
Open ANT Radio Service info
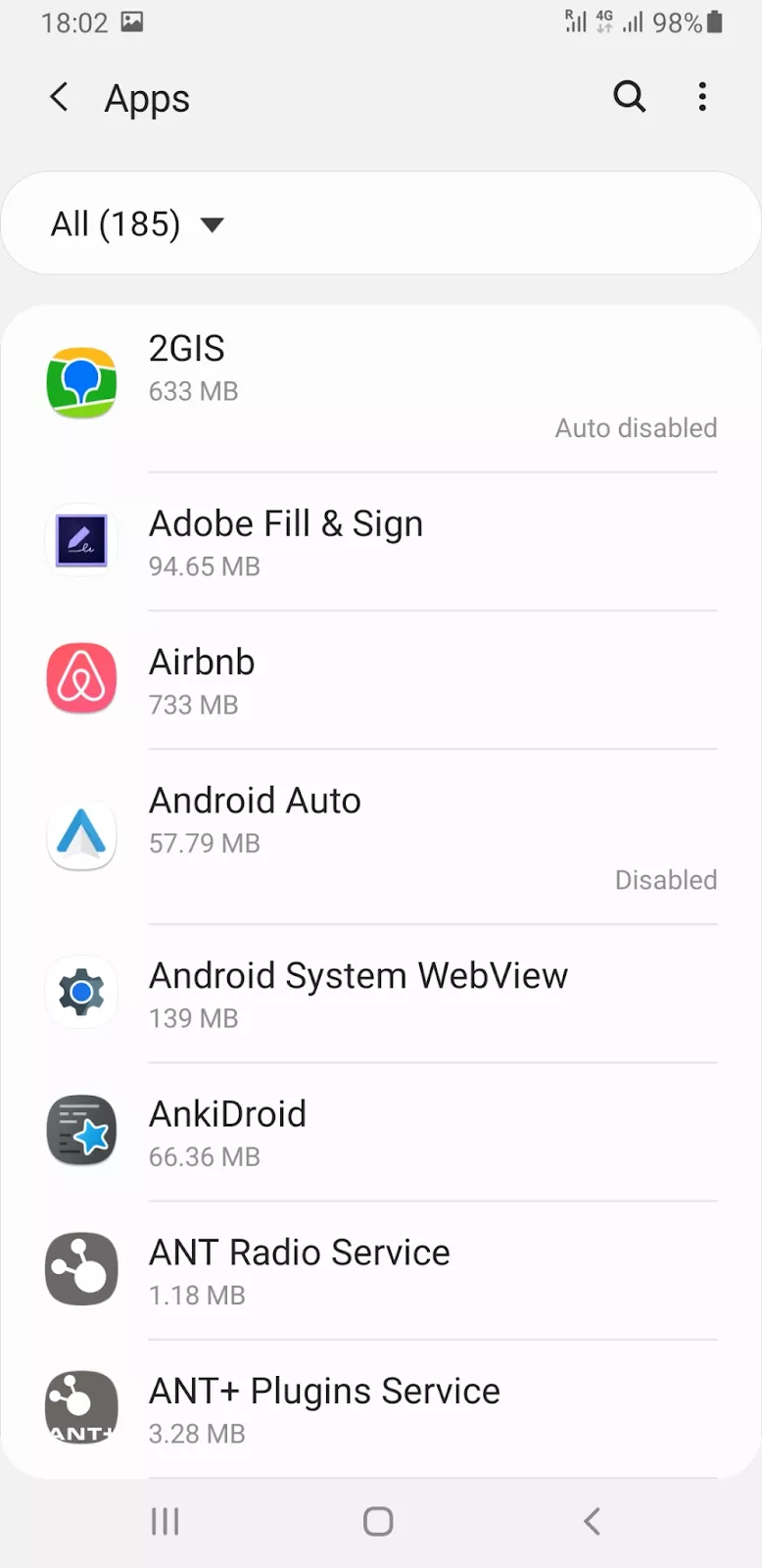(x=382, y=1270)
